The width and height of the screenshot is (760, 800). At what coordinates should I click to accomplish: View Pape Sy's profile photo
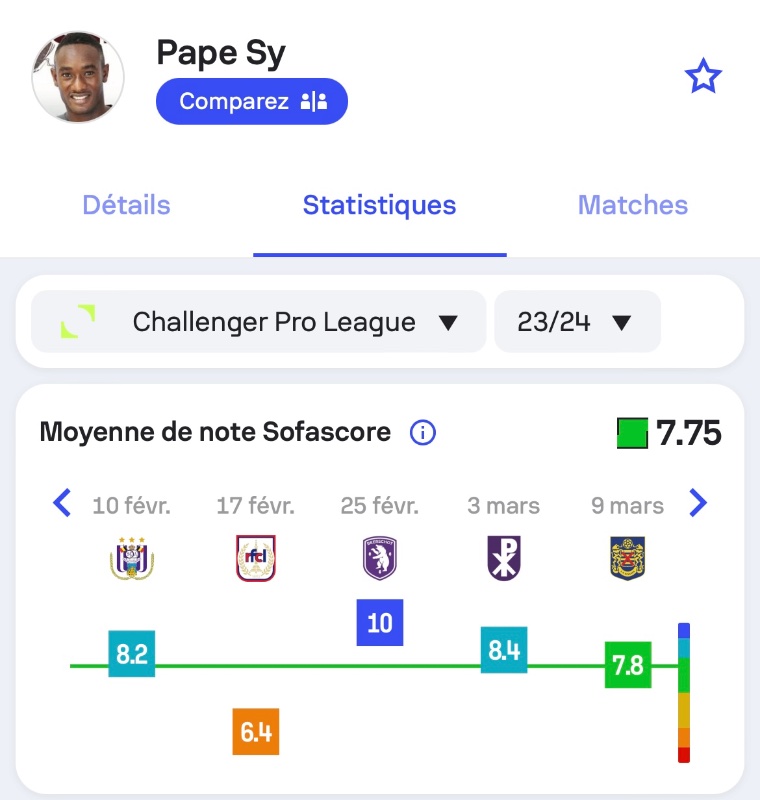tap(78, 77)
